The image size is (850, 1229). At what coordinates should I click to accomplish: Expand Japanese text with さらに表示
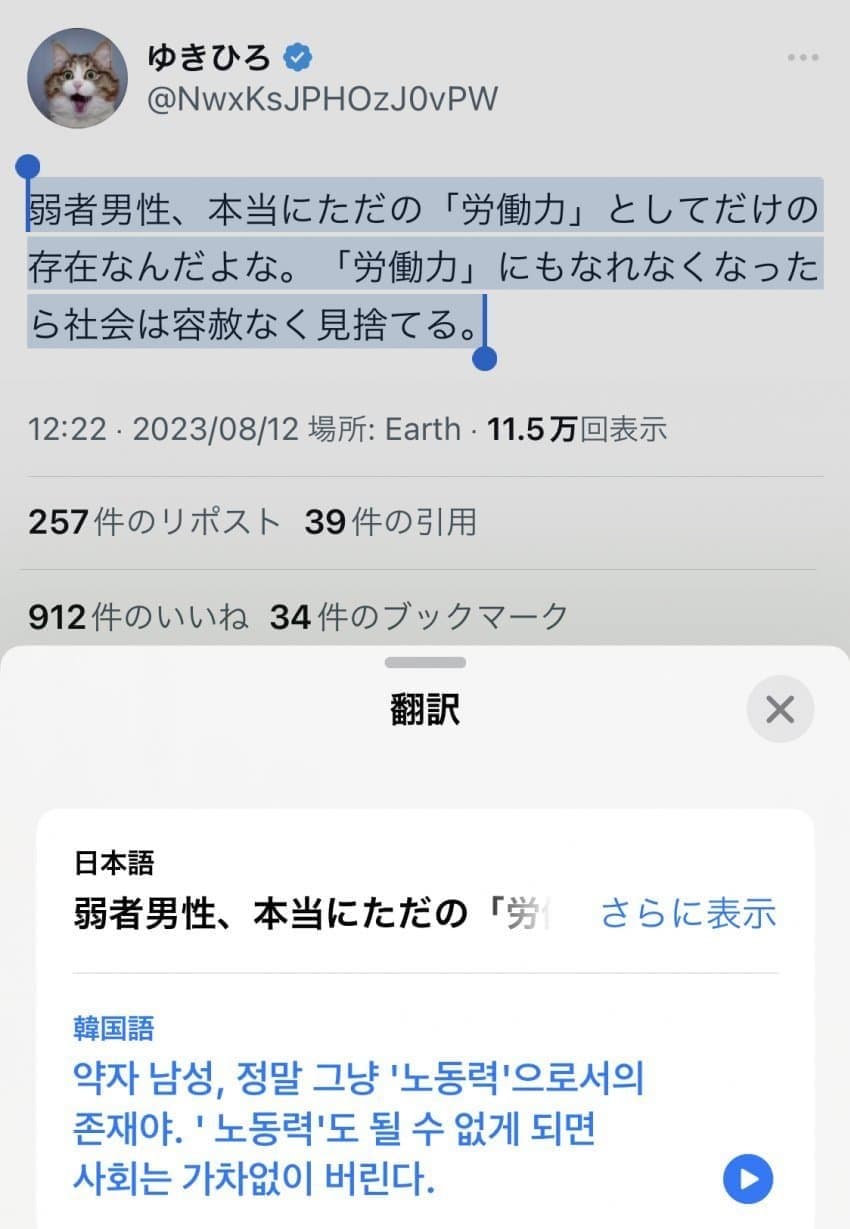point(688,913)
